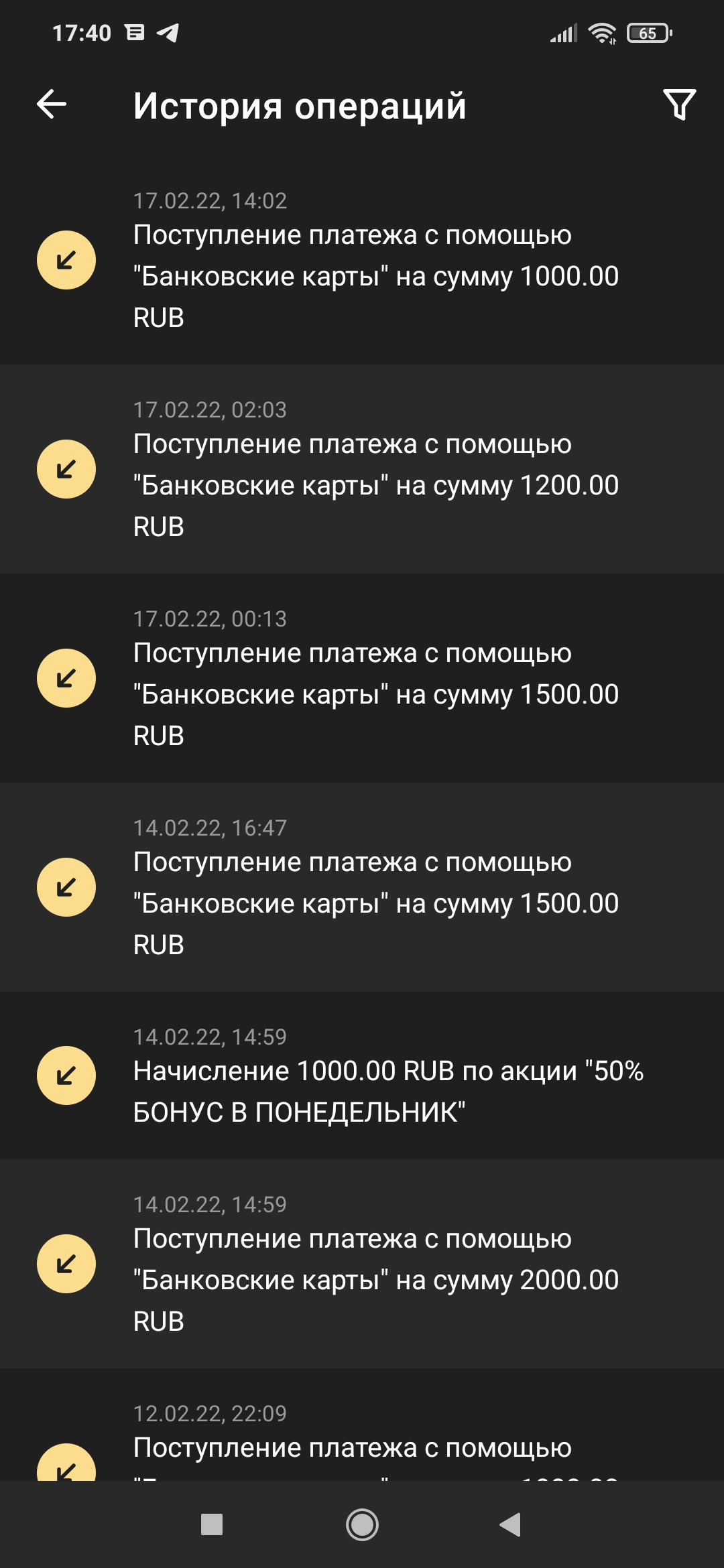Tap the system home button
The width and height of the screenshot is (724, 1568).
pos(362,1525)
